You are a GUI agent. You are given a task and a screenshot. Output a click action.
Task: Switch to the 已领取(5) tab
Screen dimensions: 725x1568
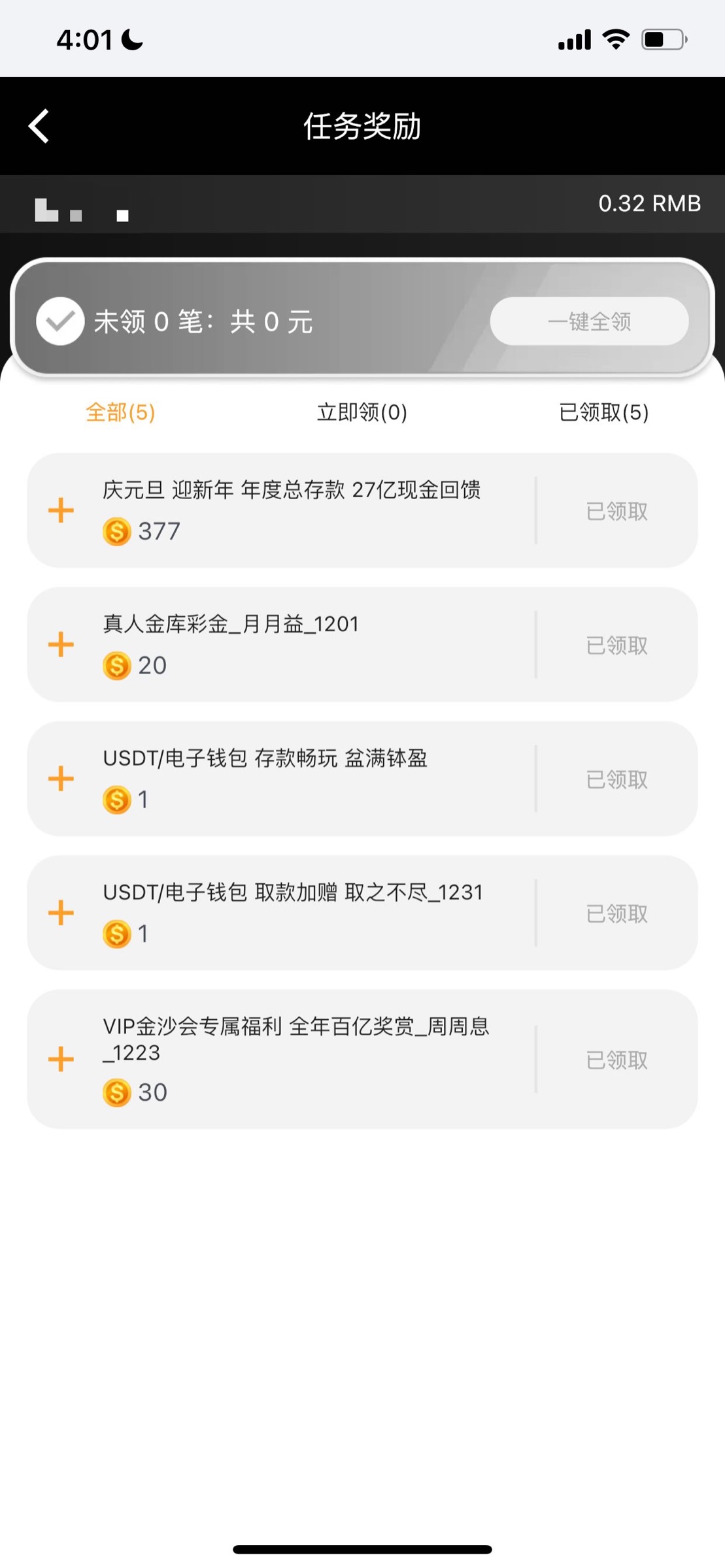tap(603, 412)
